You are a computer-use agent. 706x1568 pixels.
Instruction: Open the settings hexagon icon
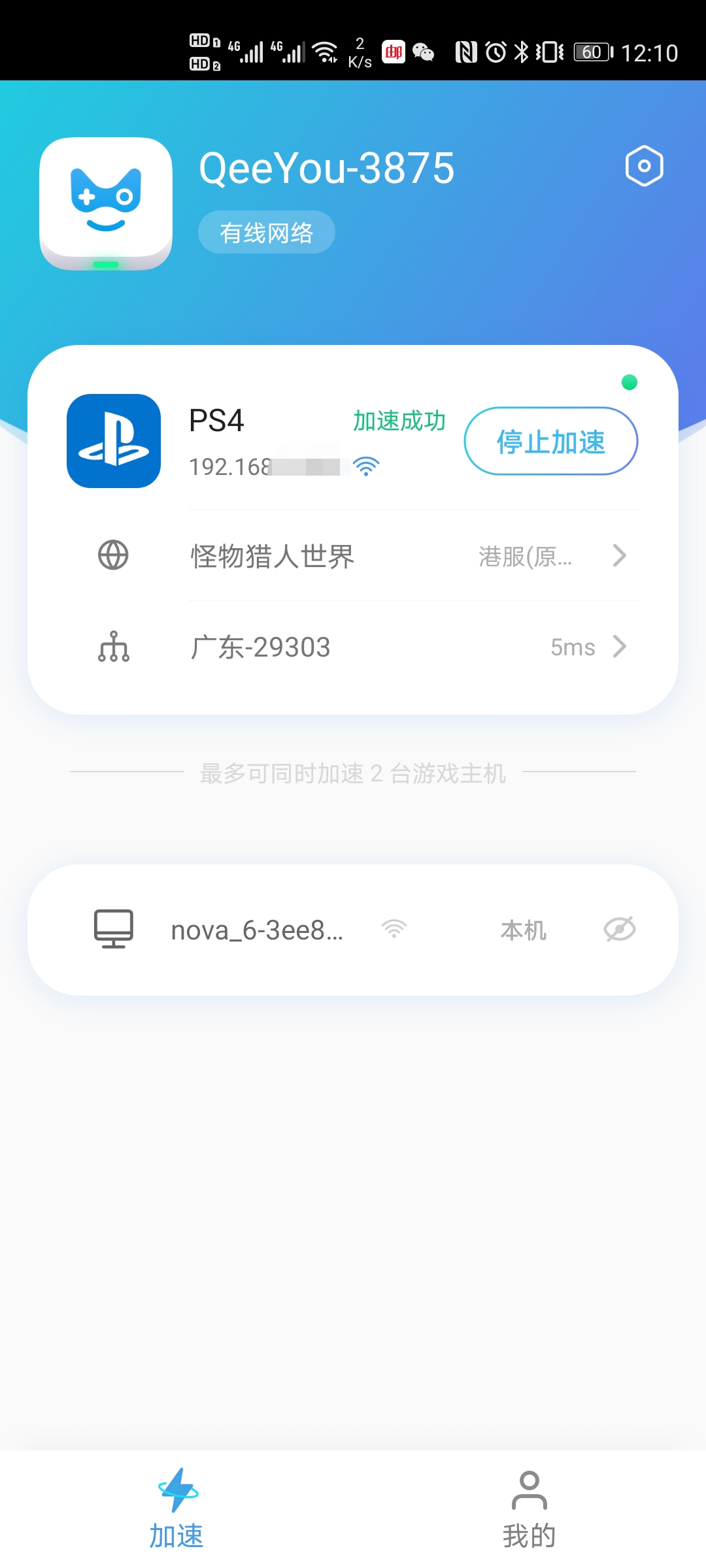point(644,166)
